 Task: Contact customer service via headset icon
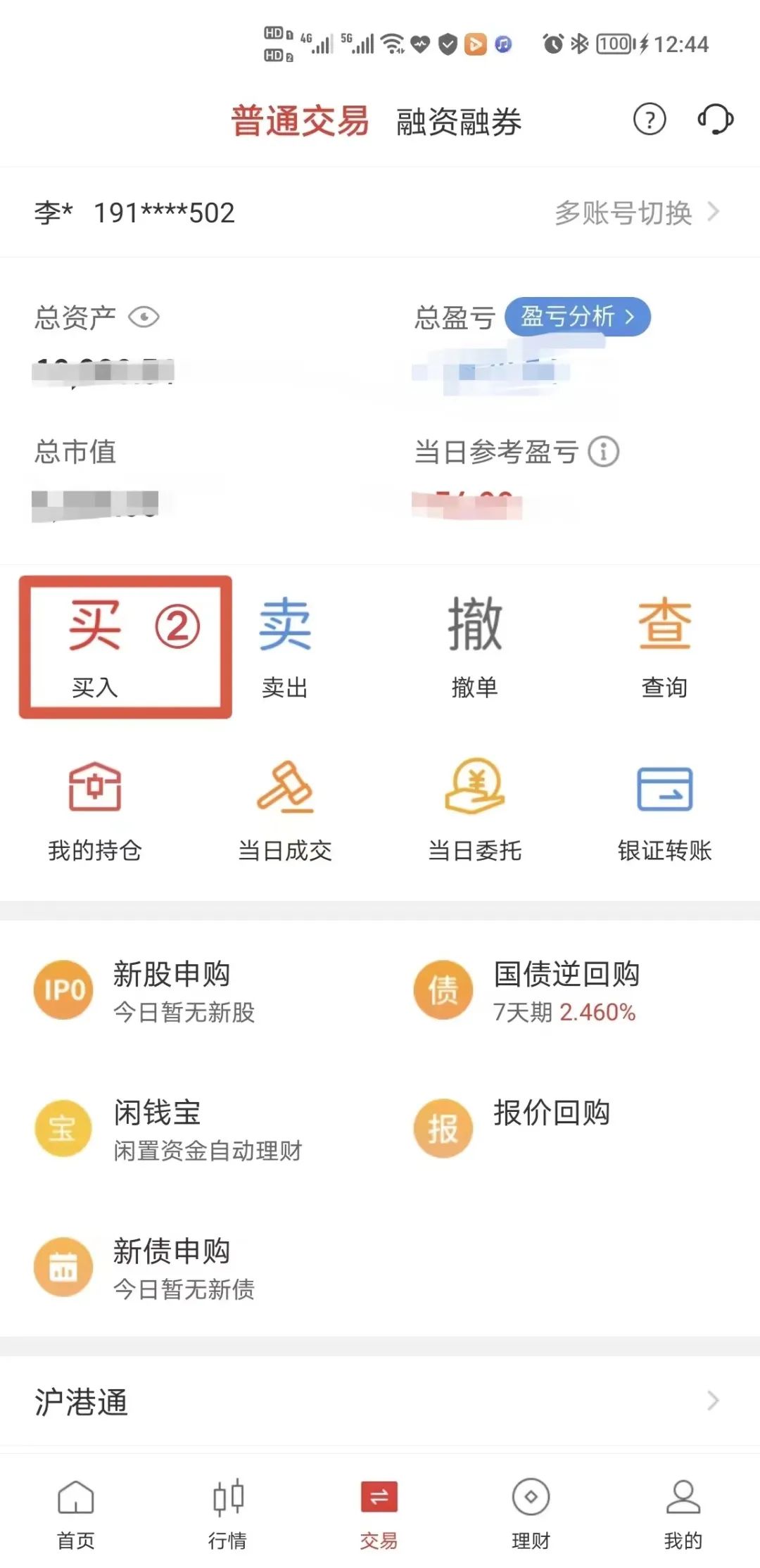716,119
